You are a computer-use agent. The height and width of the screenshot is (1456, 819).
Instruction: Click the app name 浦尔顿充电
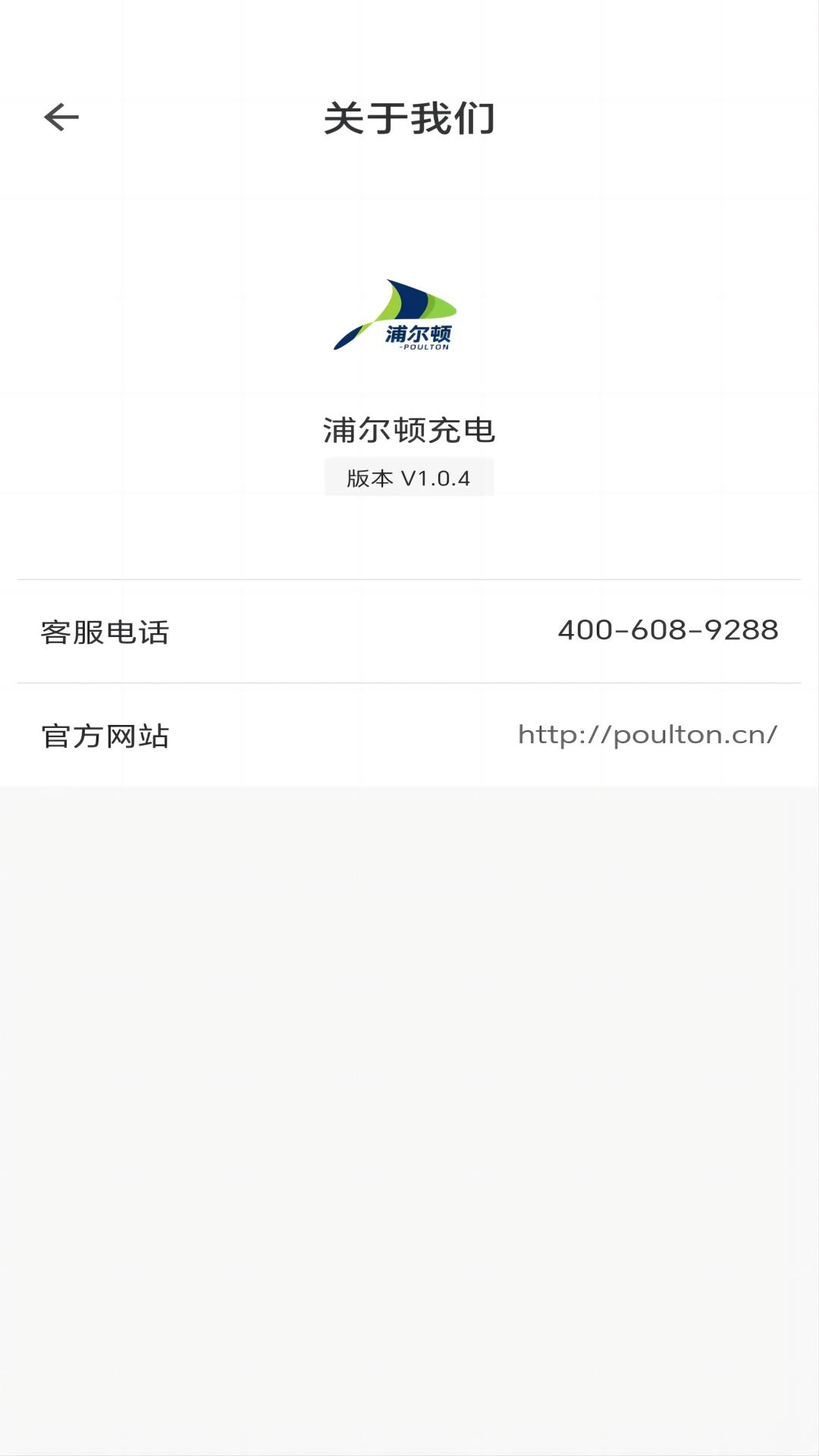(409, 429)
